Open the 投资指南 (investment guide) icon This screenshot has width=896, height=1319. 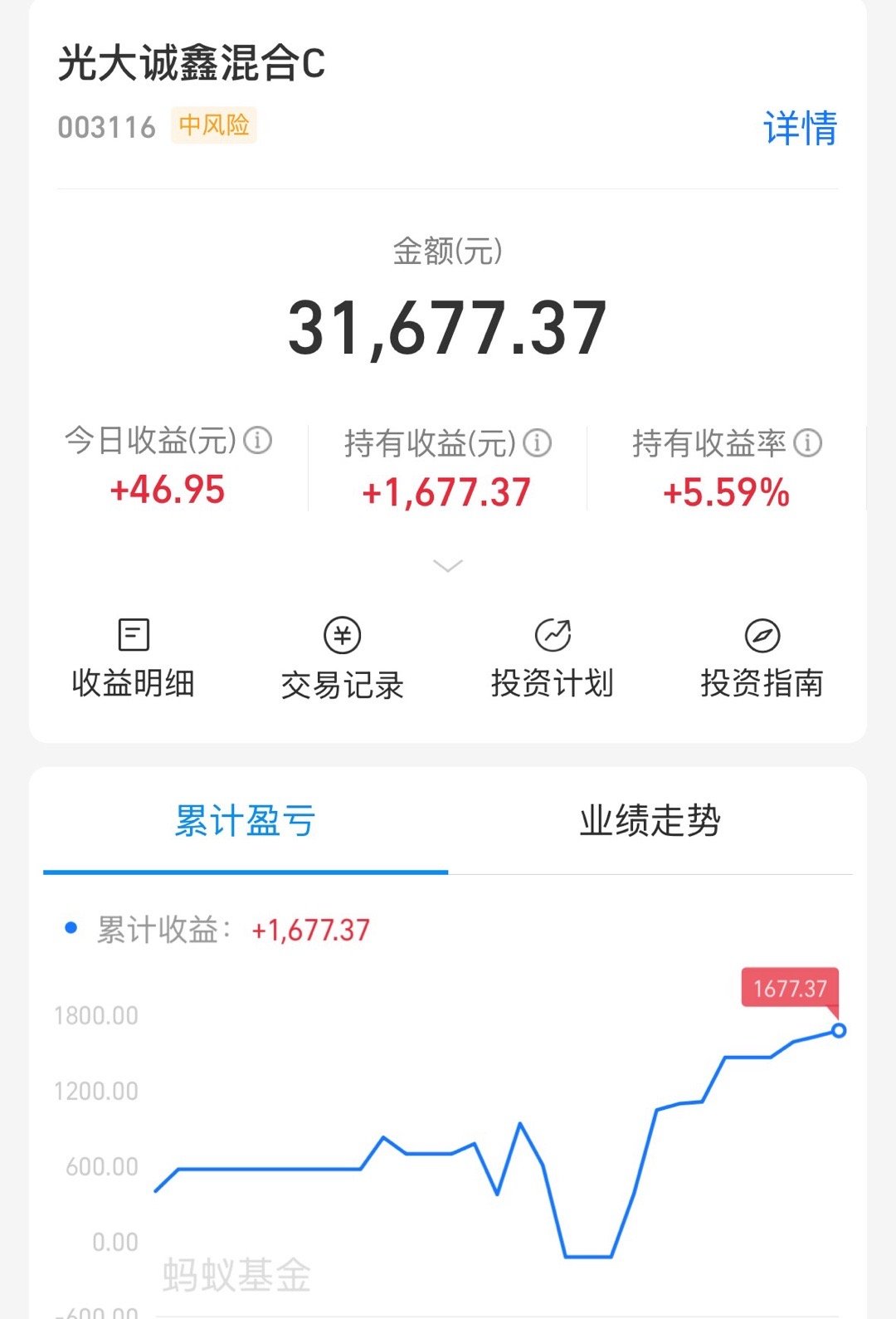[763, 656]
